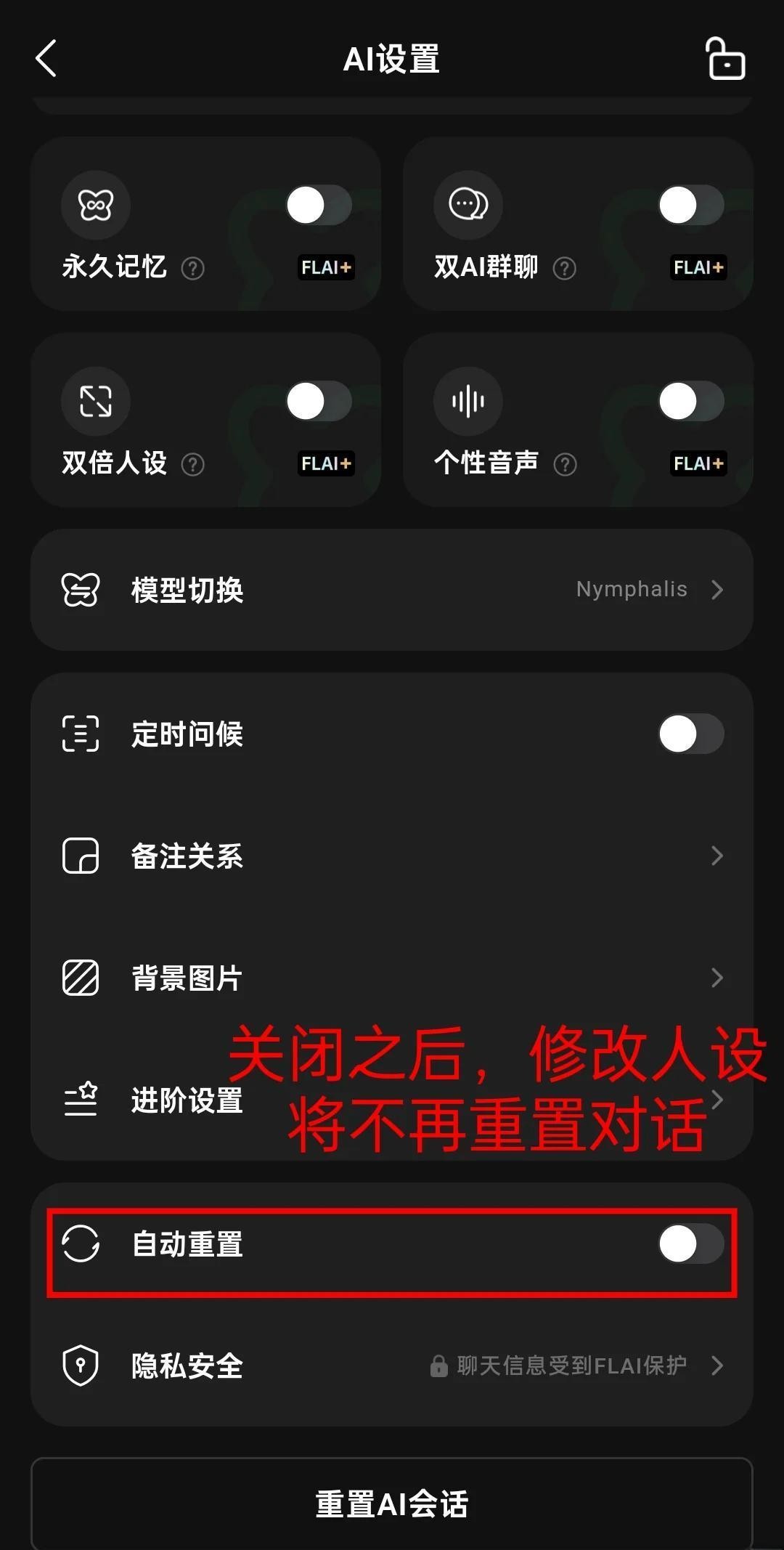Tap the unlock icon in the header

725,59
